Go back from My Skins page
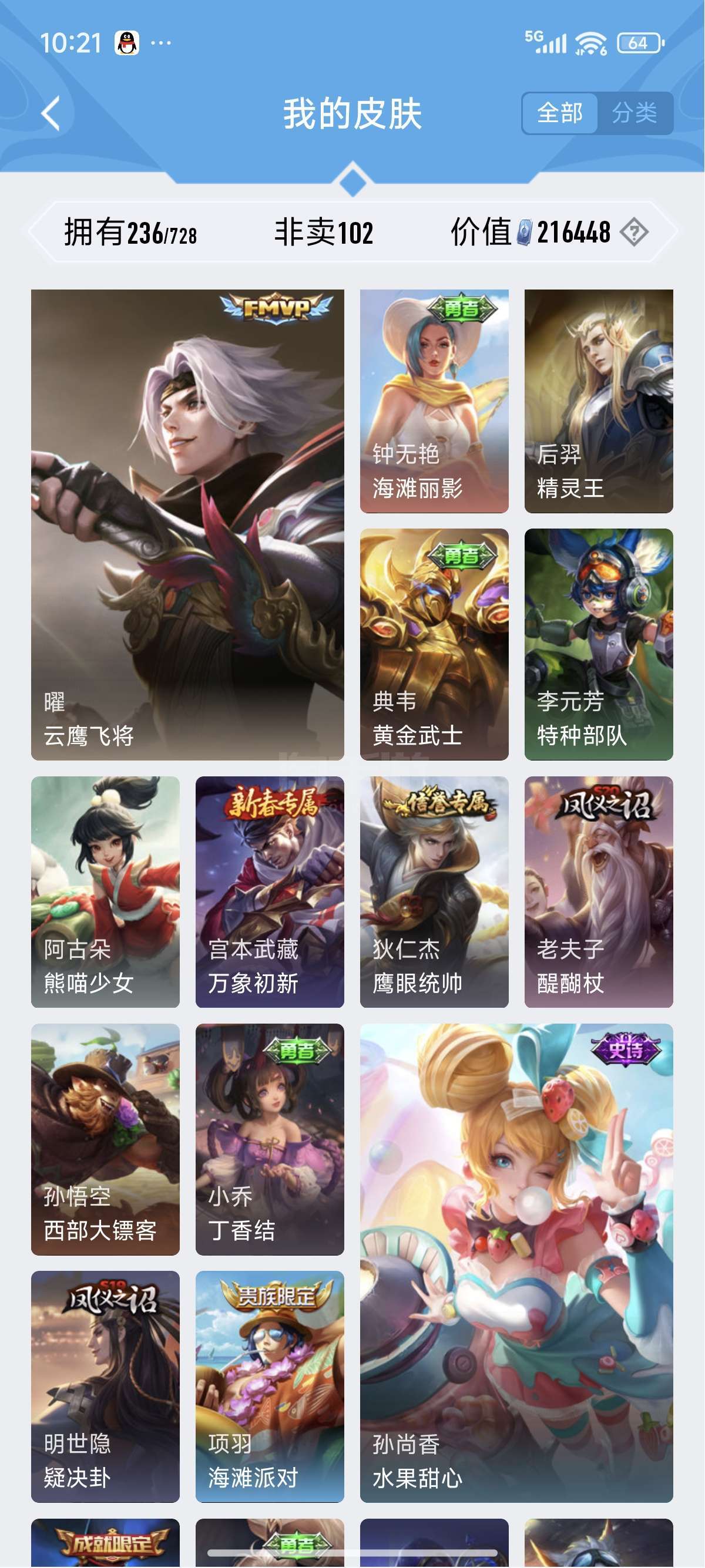705x1568 pixels. coord(51,113)
